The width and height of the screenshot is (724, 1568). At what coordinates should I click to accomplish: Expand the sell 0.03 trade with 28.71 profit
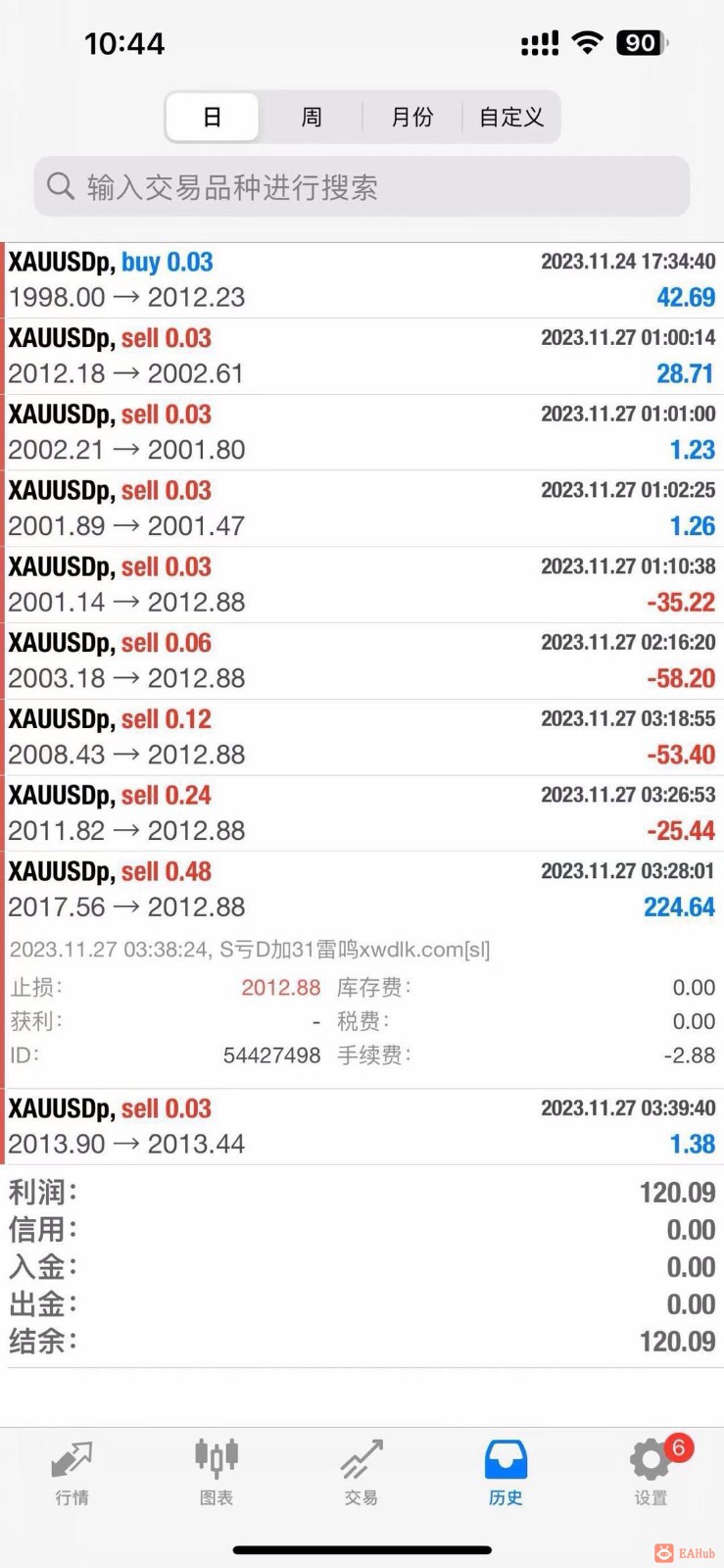coord(362,357)
